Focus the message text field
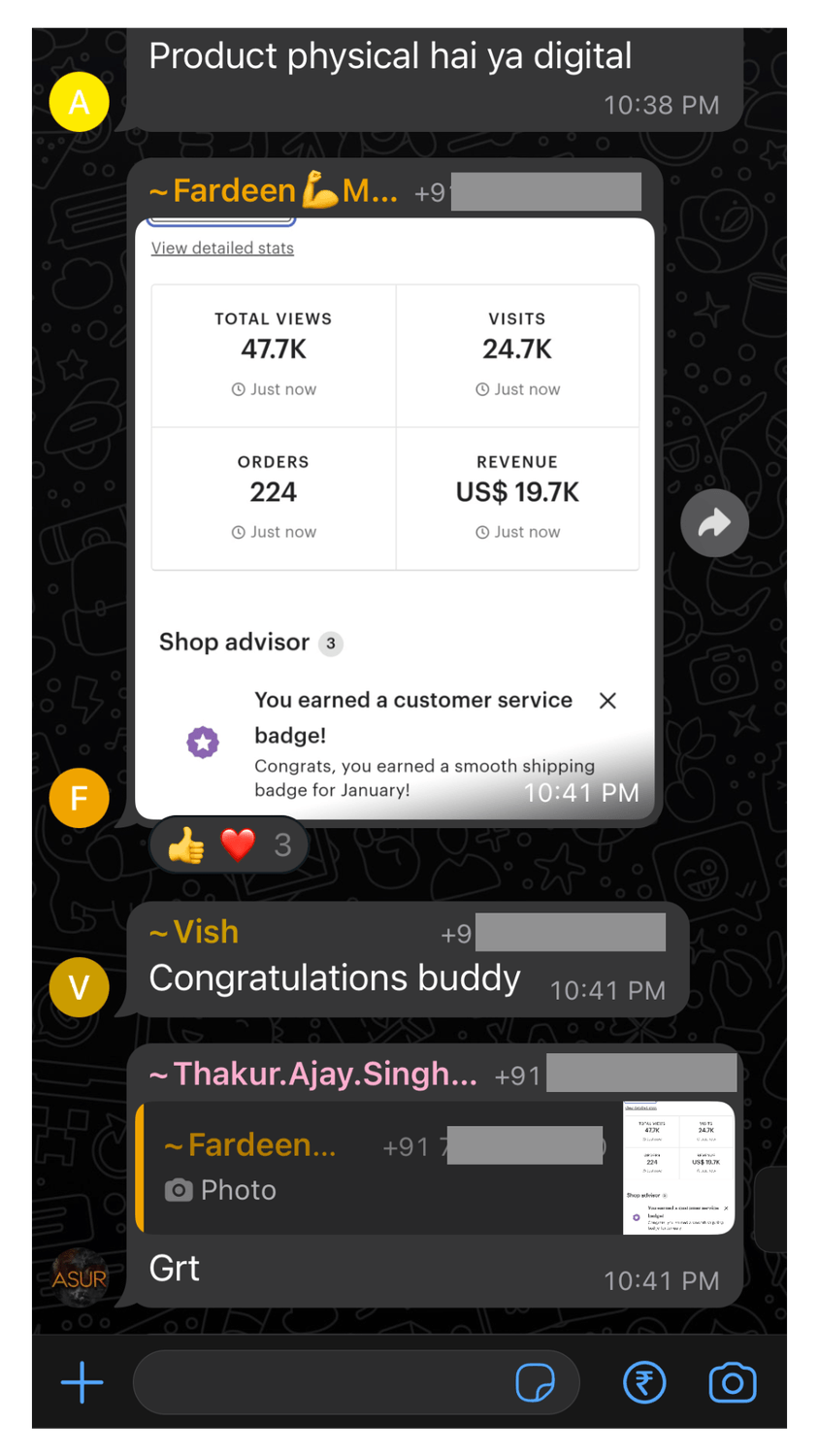The width and height of the screenshot is (819, 1456). click(320, 1382)
